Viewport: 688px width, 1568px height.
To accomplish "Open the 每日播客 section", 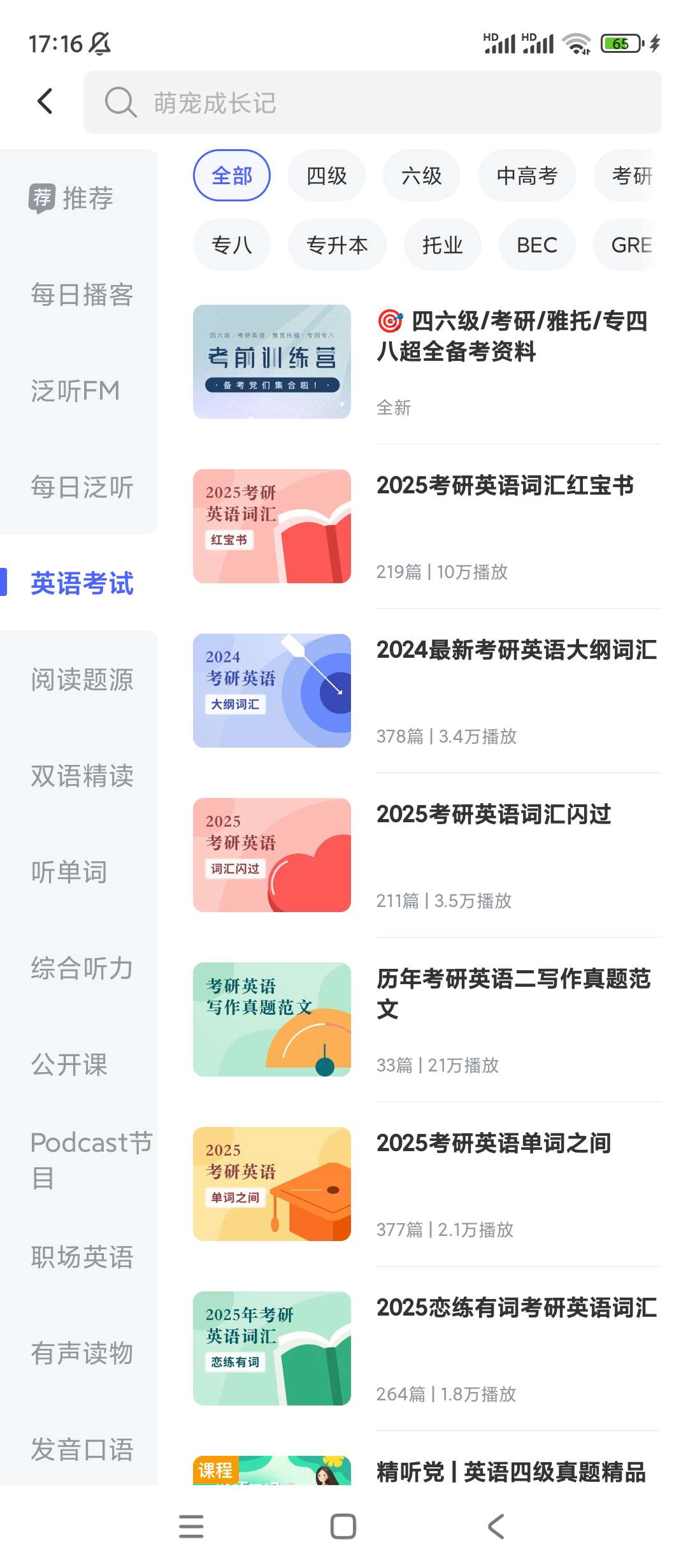I will tap(82, 295).
